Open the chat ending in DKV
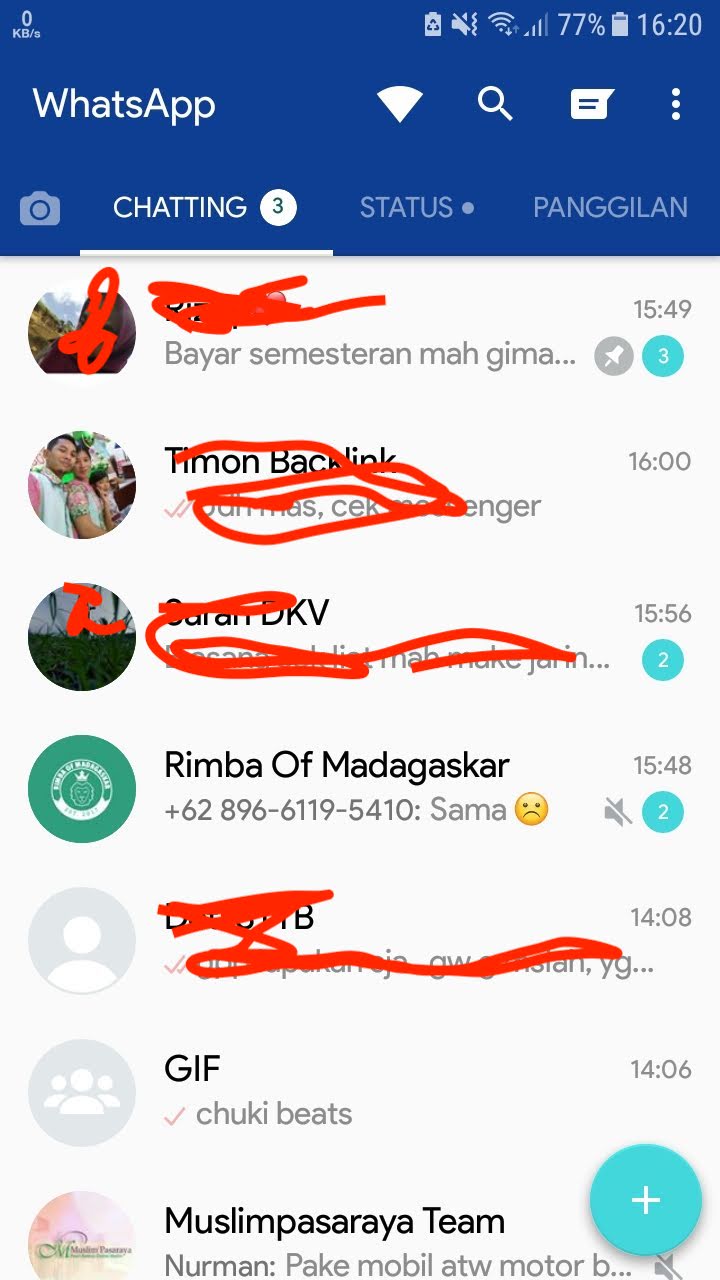 pos(380,636)
